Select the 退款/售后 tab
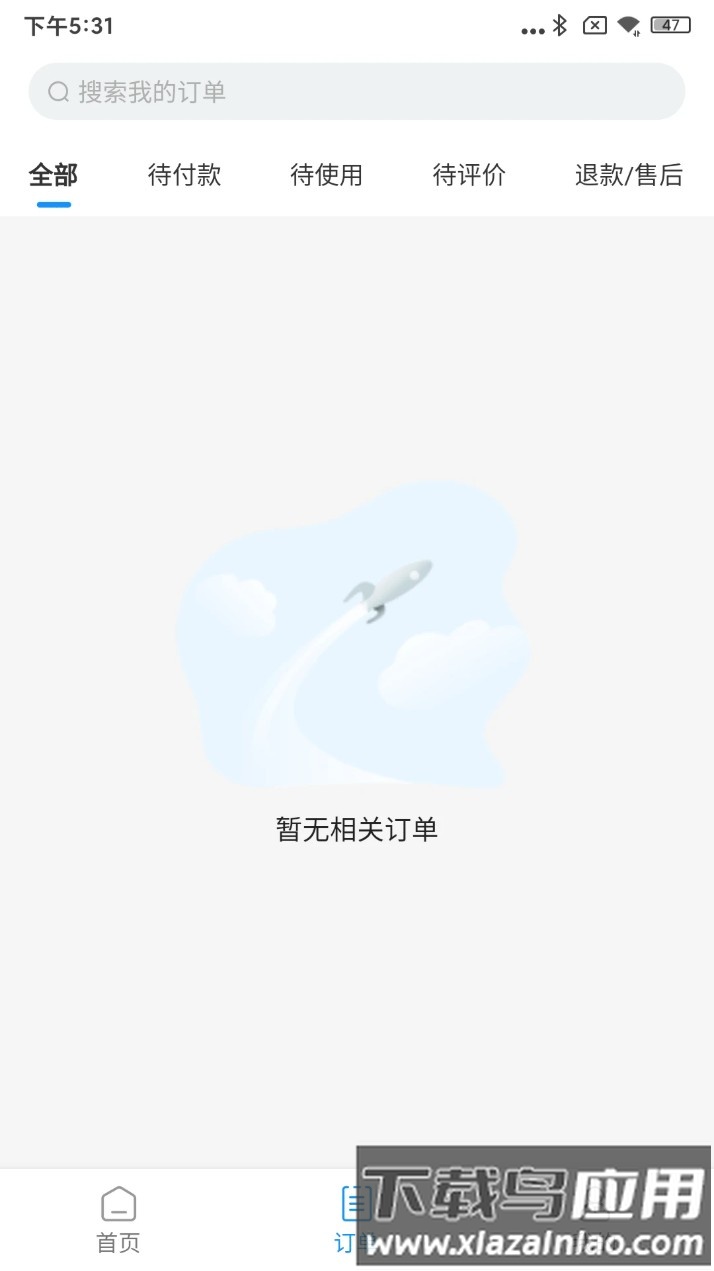 pyautogui.click(x=628, y=176)
